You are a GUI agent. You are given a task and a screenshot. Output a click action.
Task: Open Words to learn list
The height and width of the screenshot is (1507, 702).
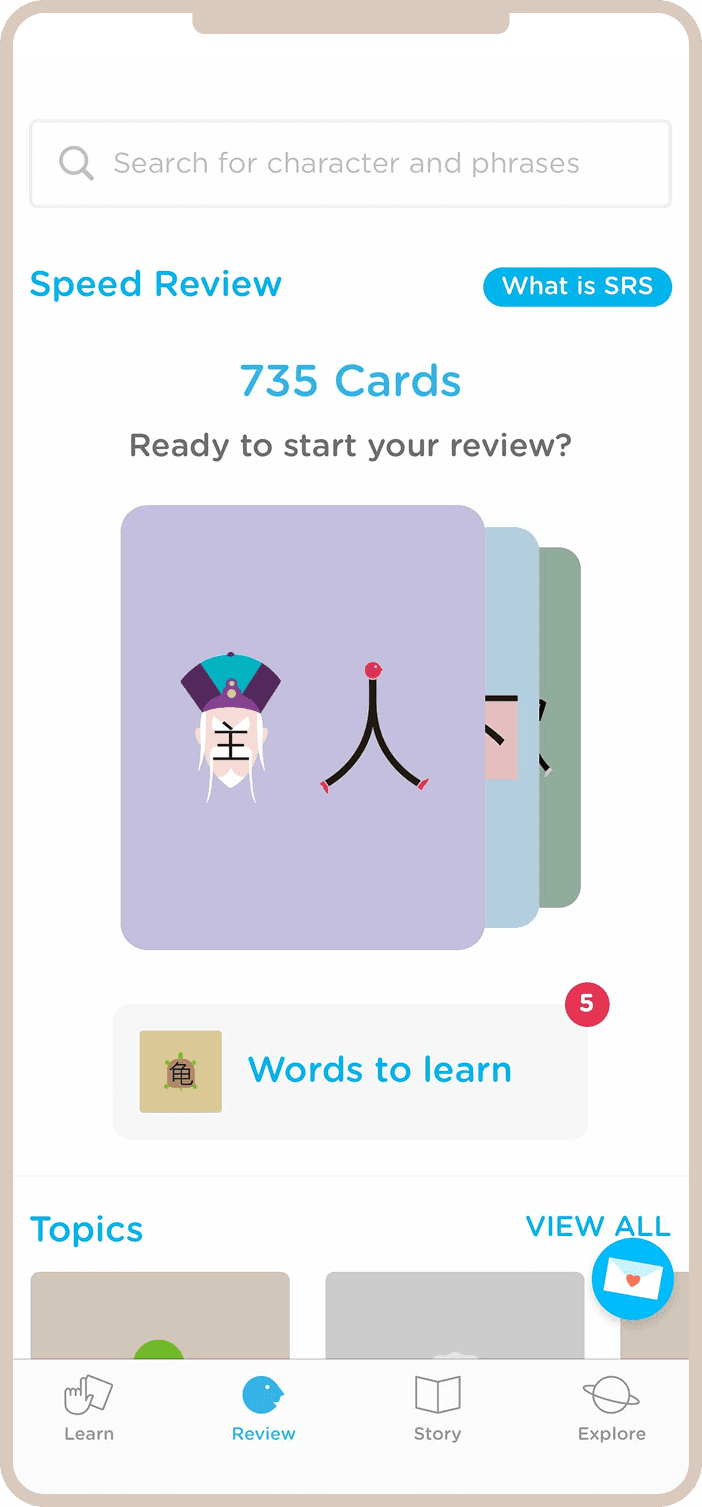[350, 1071]
